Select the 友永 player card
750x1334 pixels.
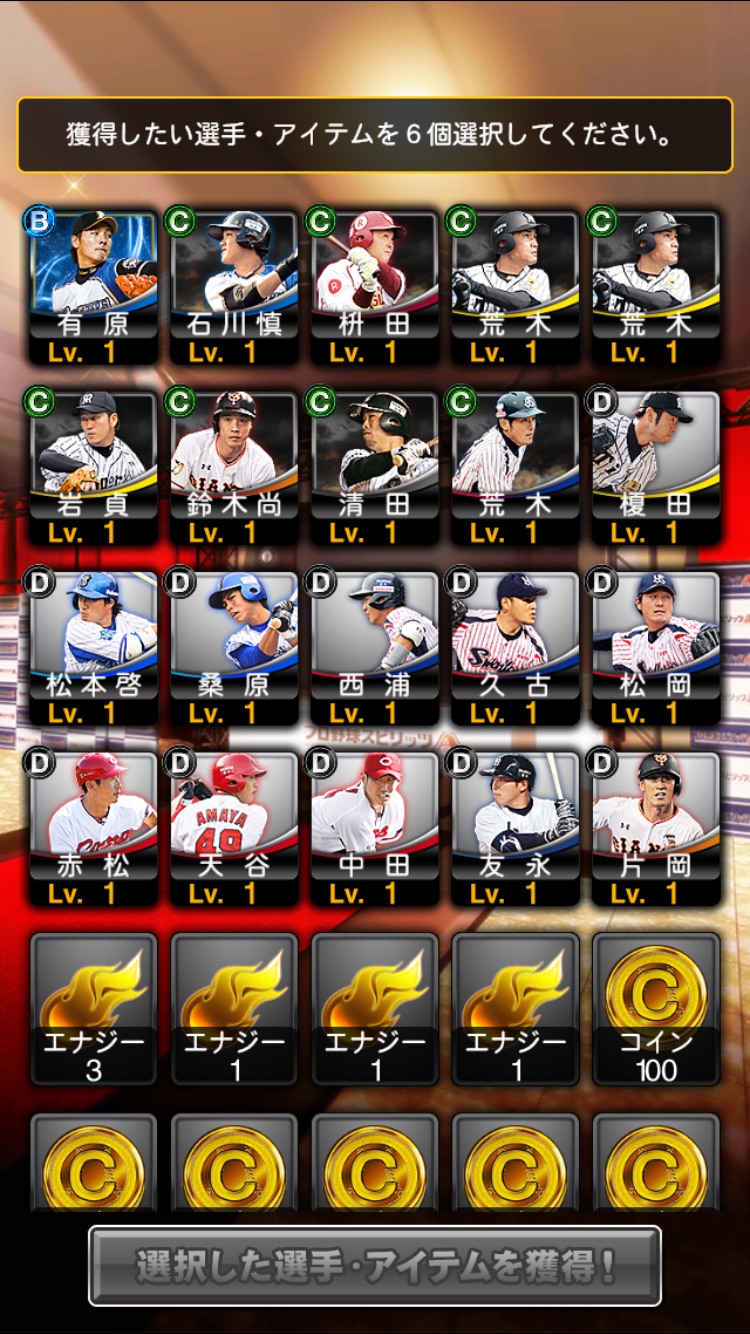[515, 828]
